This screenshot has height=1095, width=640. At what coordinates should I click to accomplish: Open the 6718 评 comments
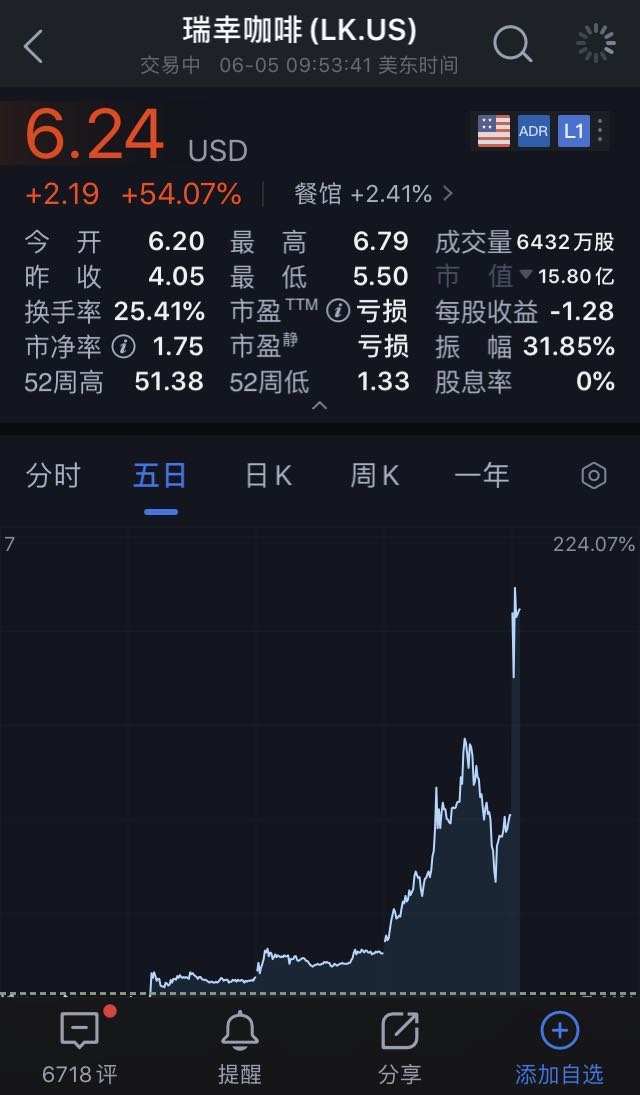pyautogui.click(x=80, y=1048)
